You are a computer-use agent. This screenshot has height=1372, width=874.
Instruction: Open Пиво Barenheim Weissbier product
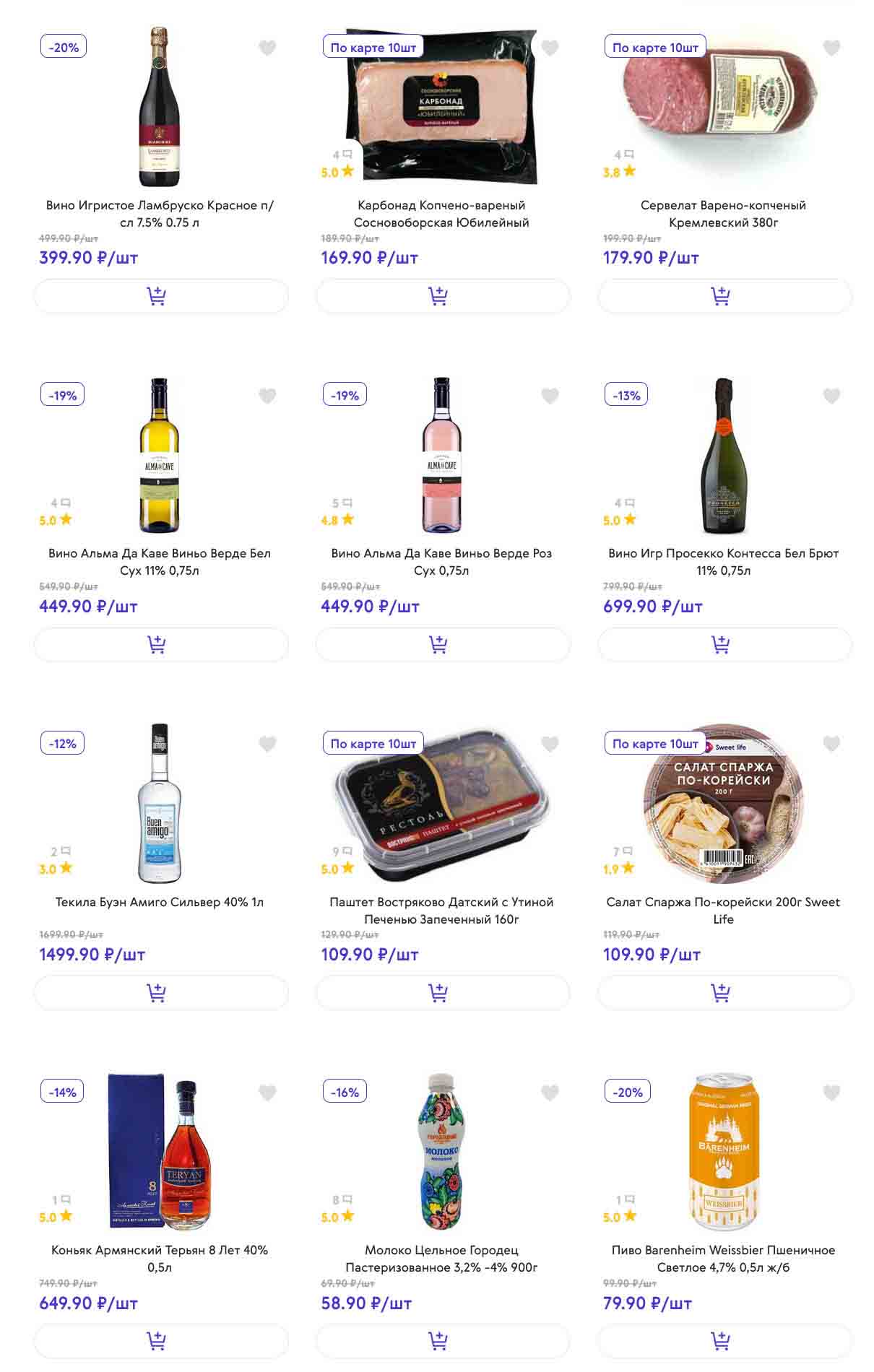tap(723, 1258)
